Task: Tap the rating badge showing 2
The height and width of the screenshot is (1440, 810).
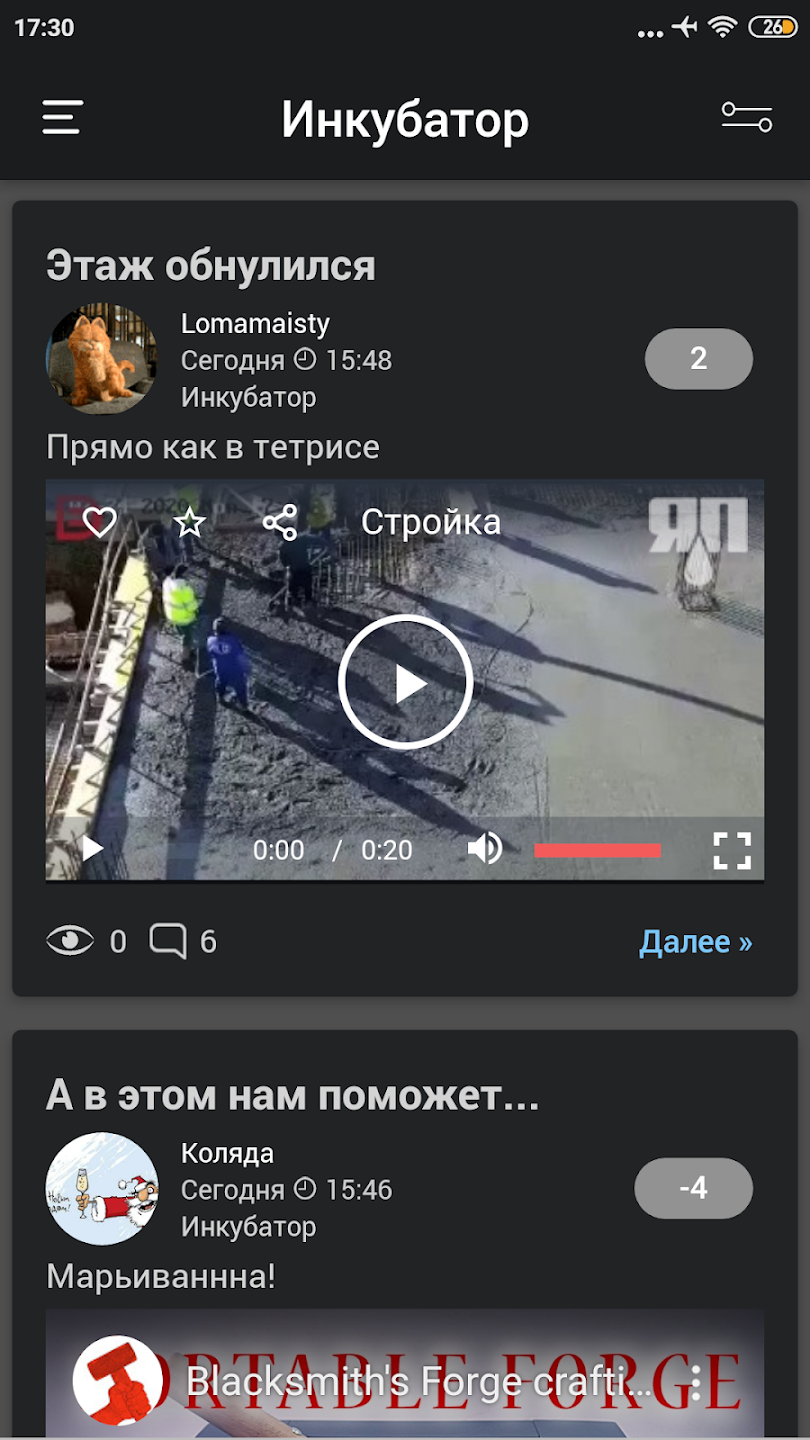Action: click(699, 358)
